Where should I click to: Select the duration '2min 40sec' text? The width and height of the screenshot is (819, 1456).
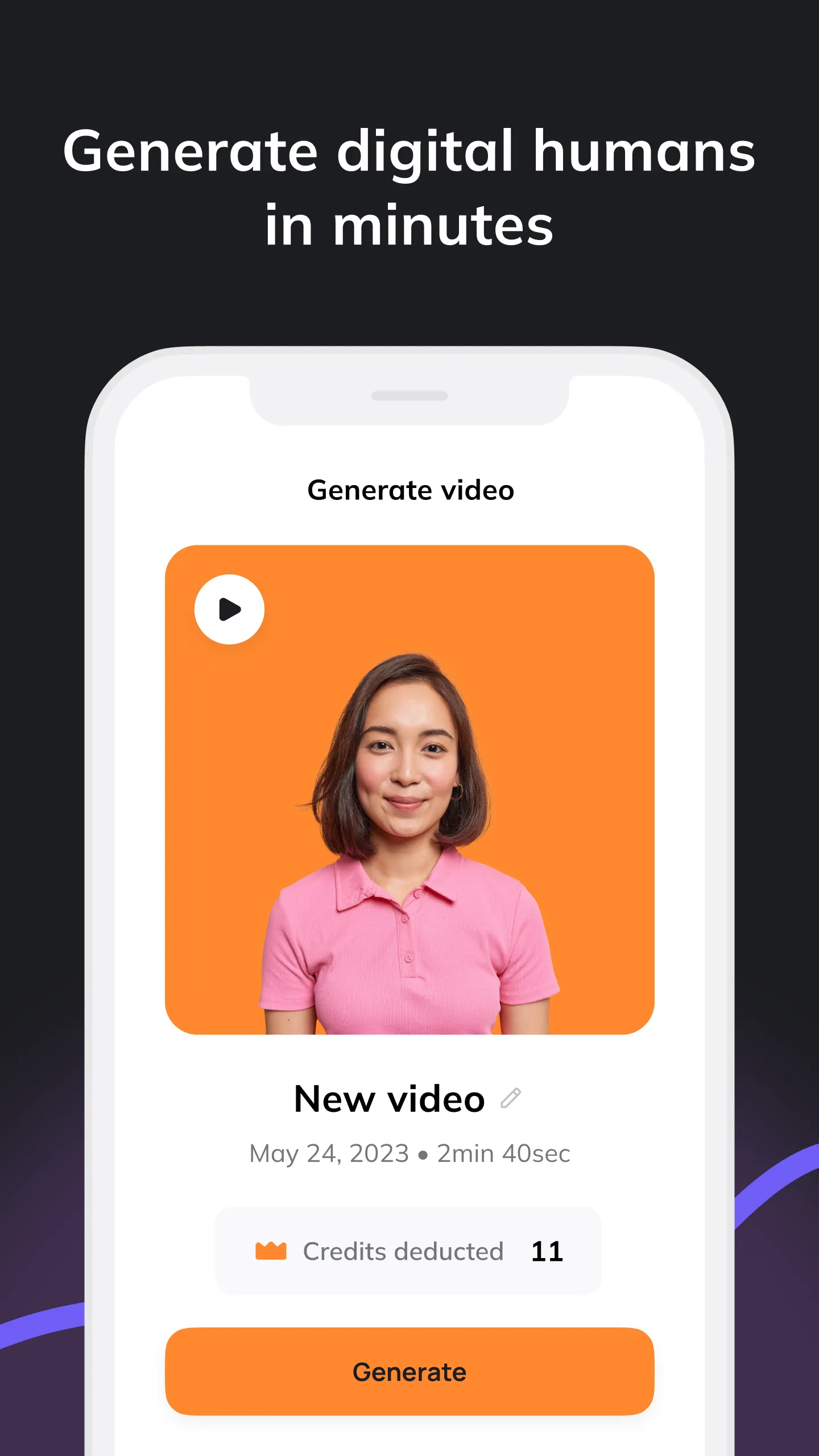(x=503, y=1153)
